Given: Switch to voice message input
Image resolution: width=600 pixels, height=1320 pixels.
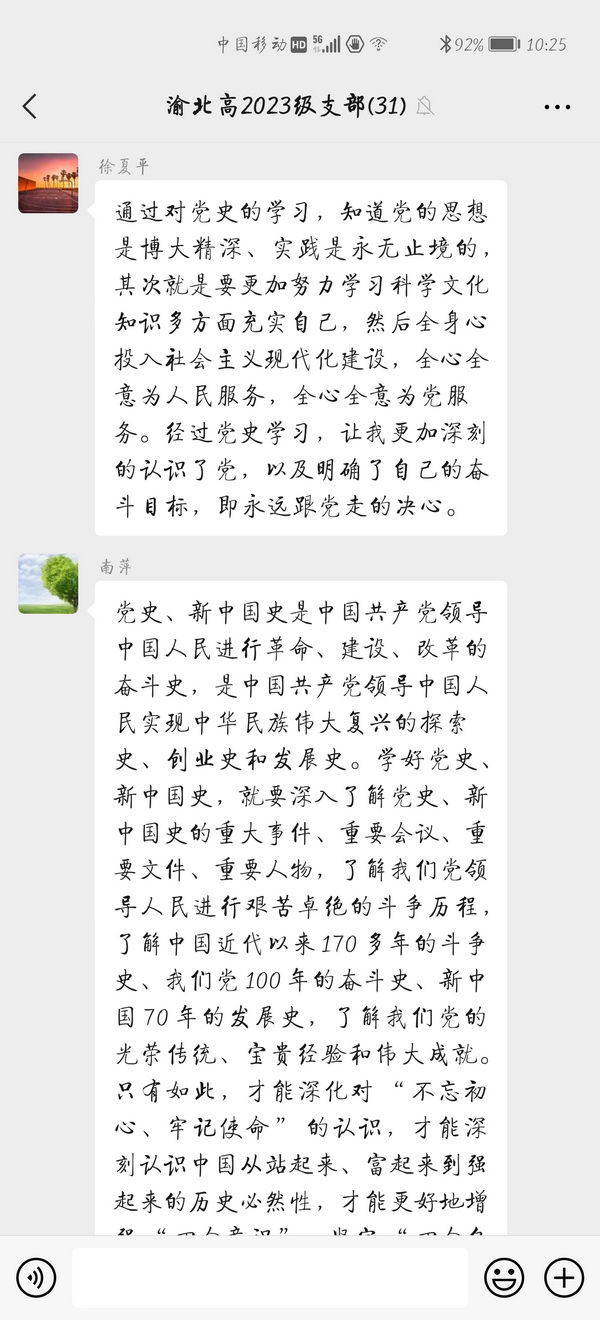Looking at the screenshot, I should [36, 1277].
